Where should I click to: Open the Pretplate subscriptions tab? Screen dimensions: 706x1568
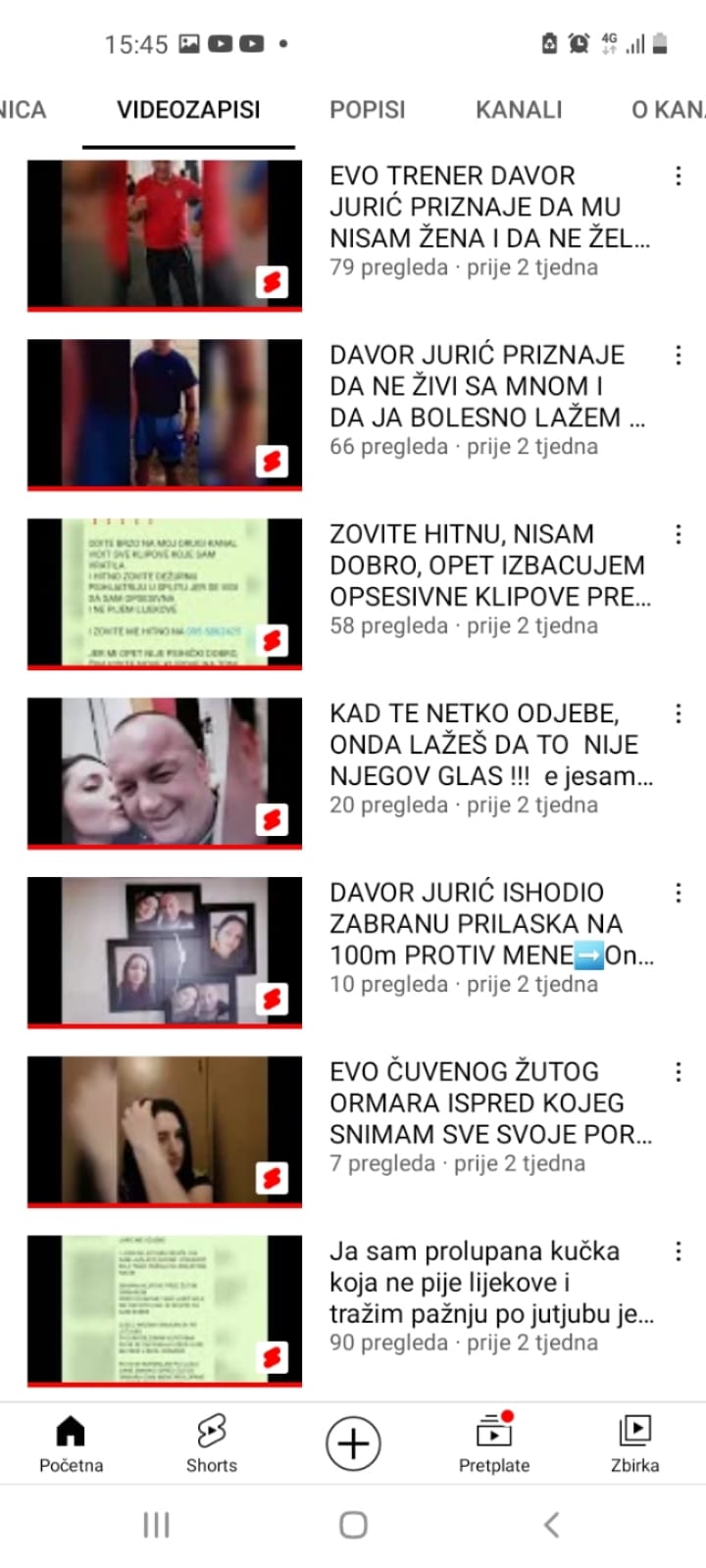[x=494, y=1444]
